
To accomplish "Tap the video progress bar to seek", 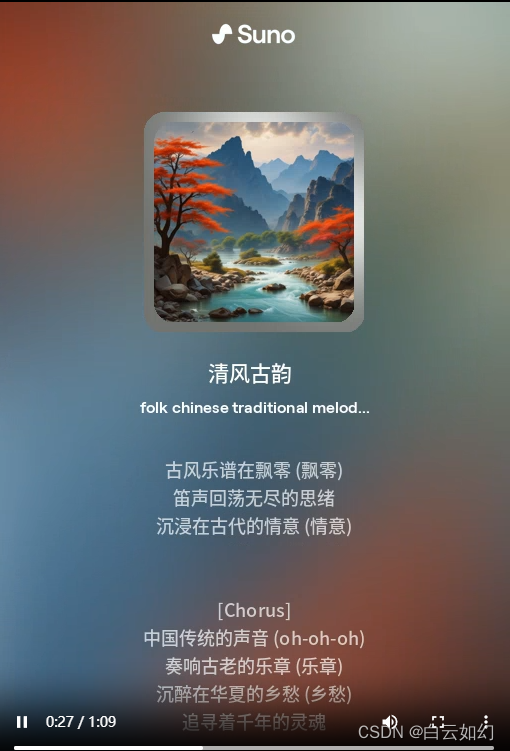I will point(254,747).
